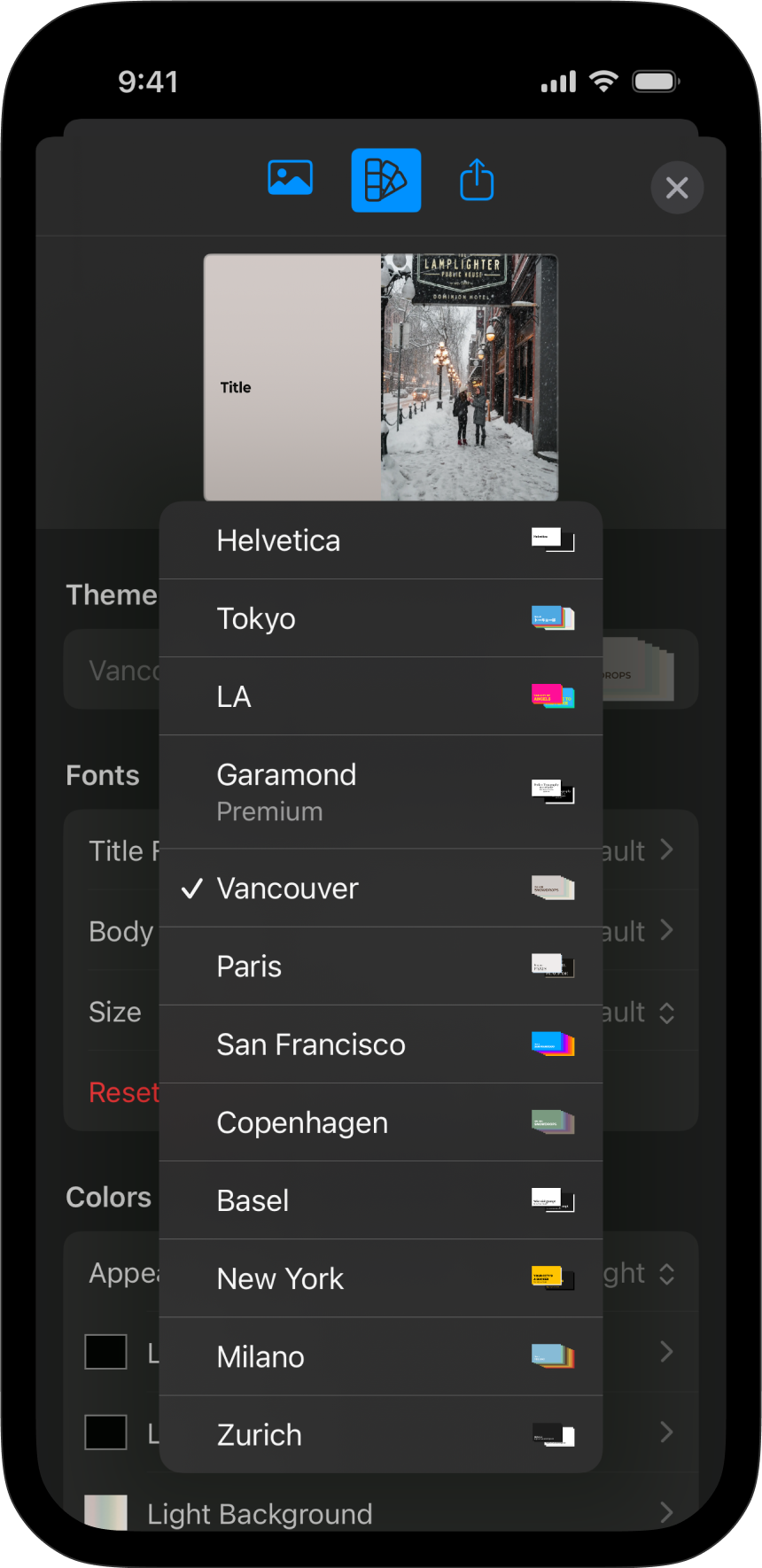762x1568 pixels.
Task: Tap the checked Vancouver theme
Action: (381, 889)
